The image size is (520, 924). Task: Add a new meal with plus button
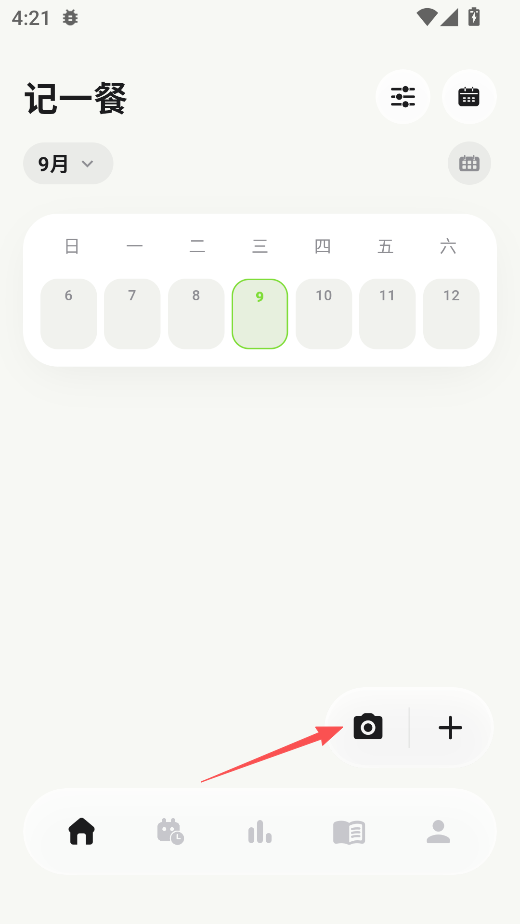click(450, 727)
